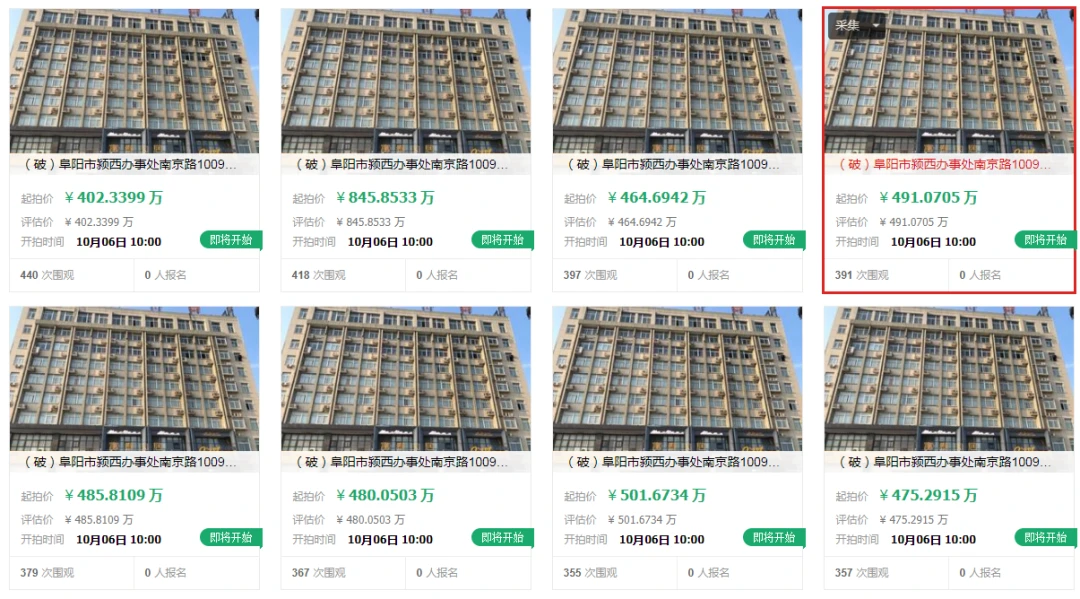Viewport: 1080px width, 599px height.
Task: Open the auction card priced ¥491.0705万
Action: [949, 164]
